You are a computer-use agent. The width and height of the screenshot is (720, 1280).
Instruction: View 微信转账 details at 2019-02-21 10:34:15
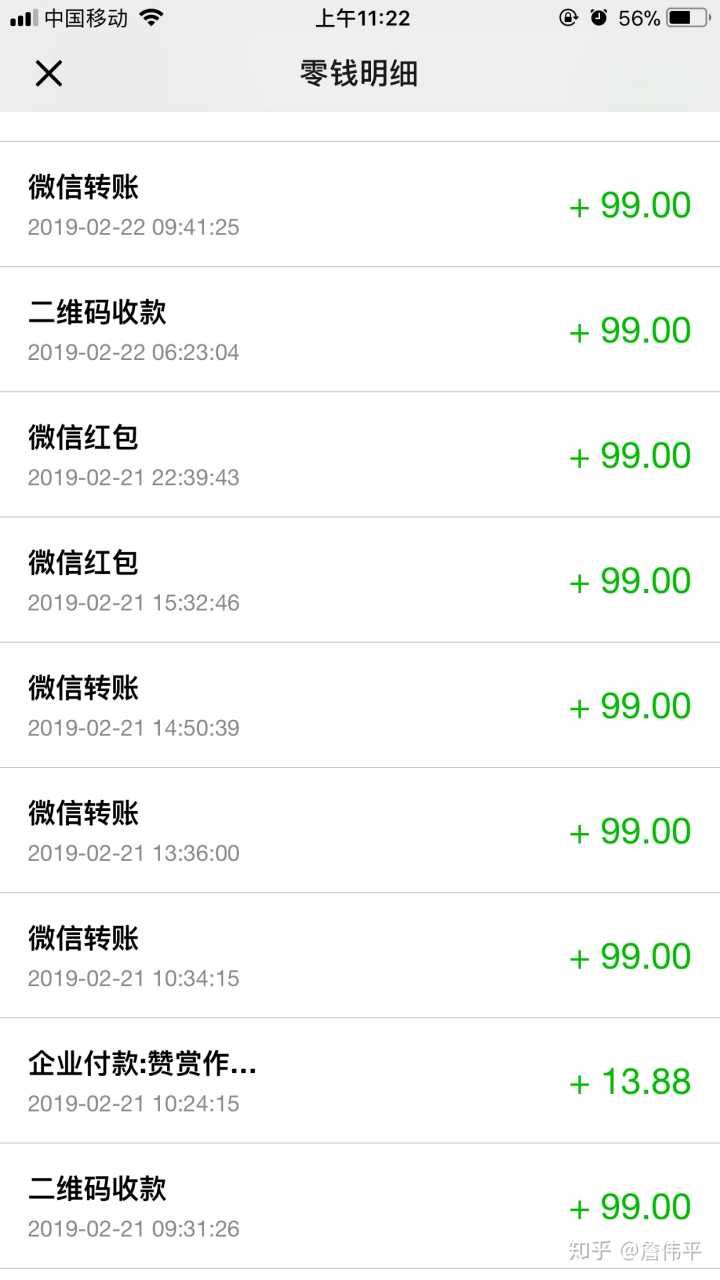click(360, 955)
